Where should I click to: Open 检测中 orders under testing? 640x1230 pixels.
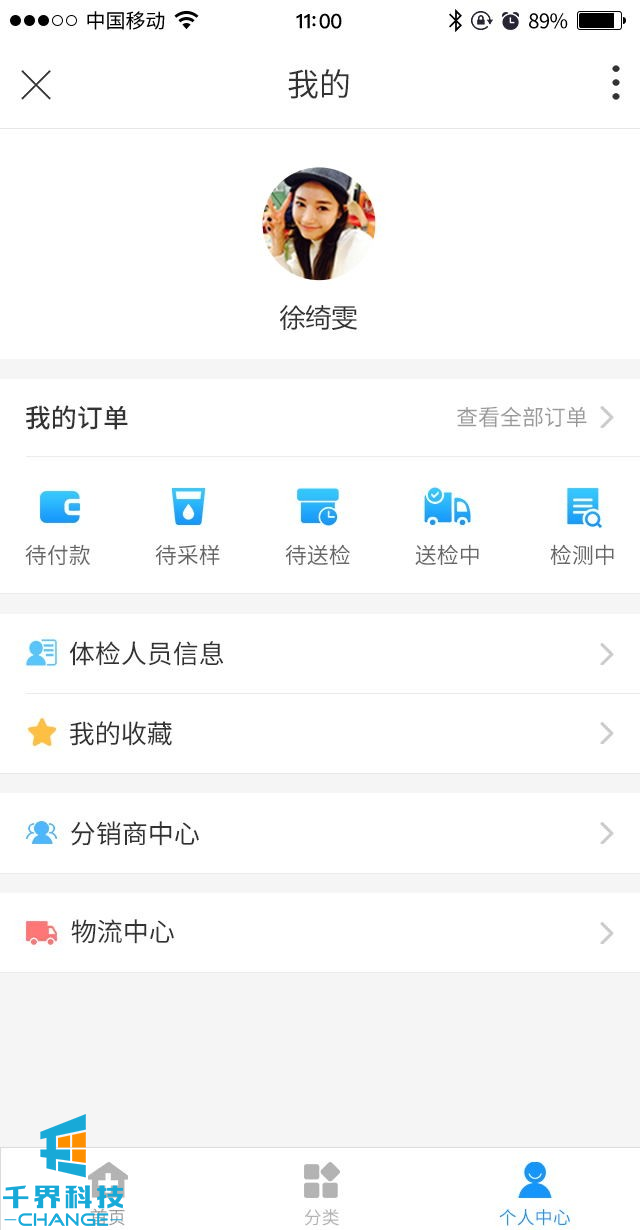click(x=582, y=527)
